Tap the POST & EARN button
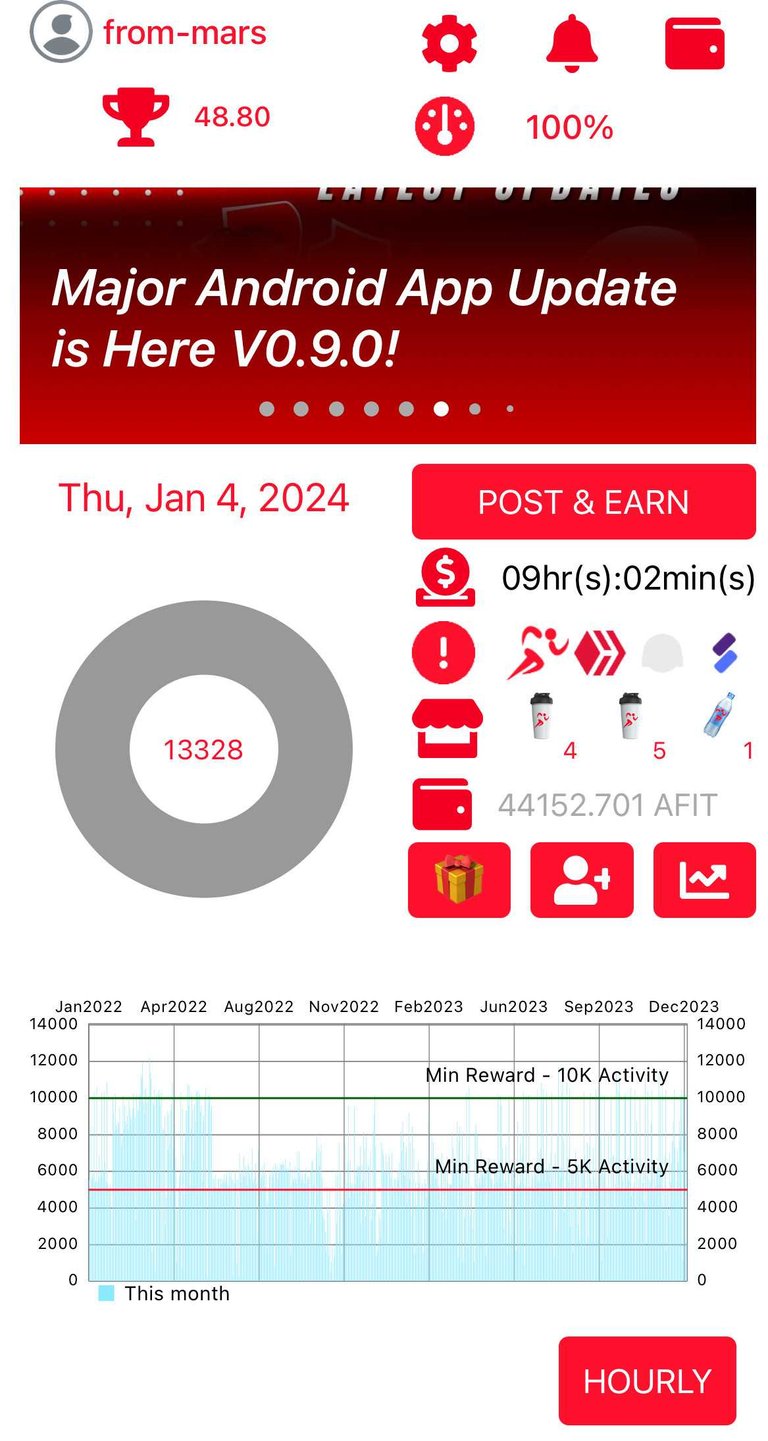 pyautogui.click(x=583, y=502)
